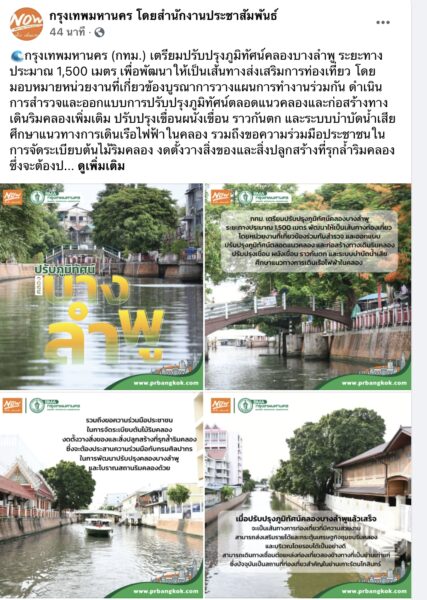Open the photo with the boat on the canal
The width and height of the screenshot is (427, 600).
101,495
